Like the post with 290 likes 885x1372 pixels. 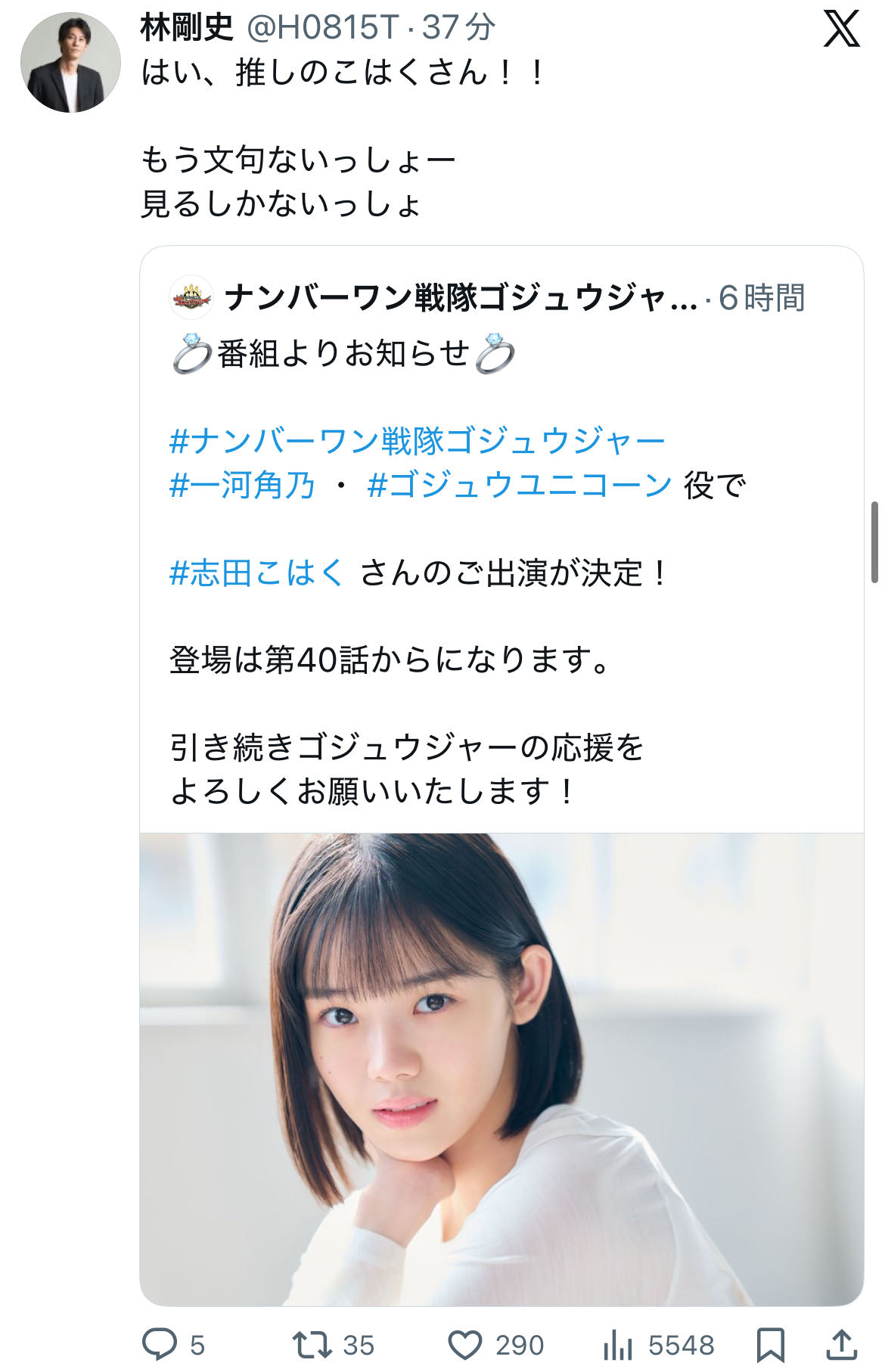coord(465,1345)
